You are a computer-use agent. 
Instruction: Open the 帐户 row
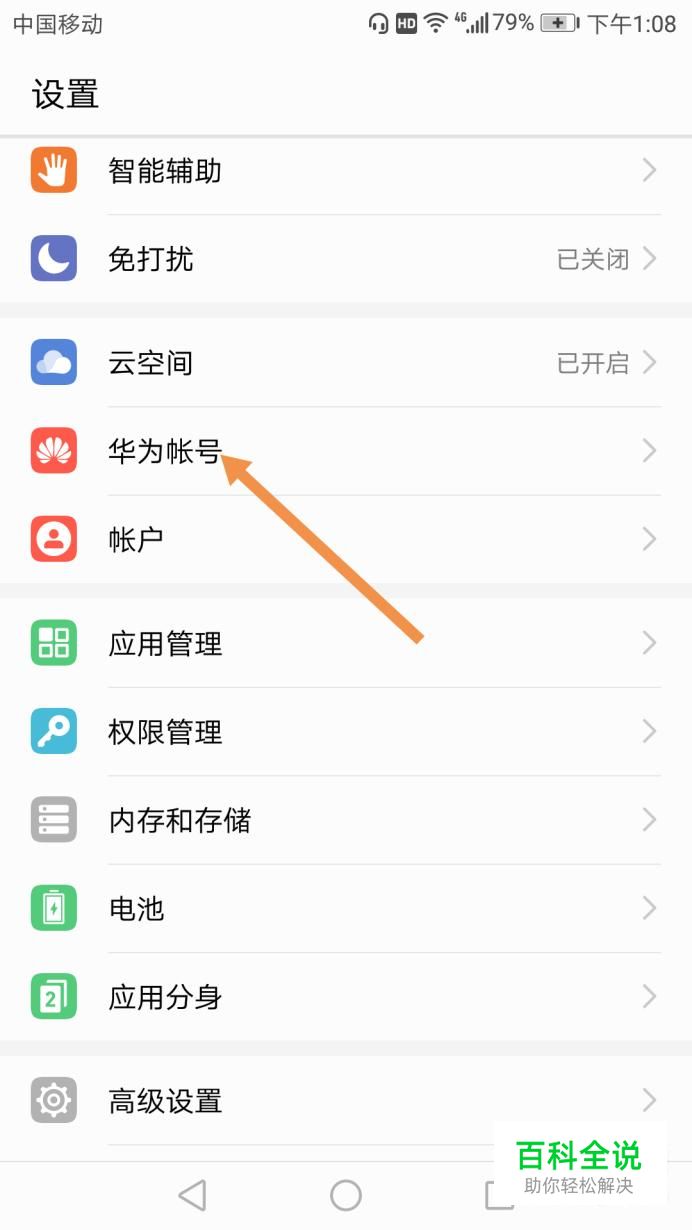tap(345, 540)
